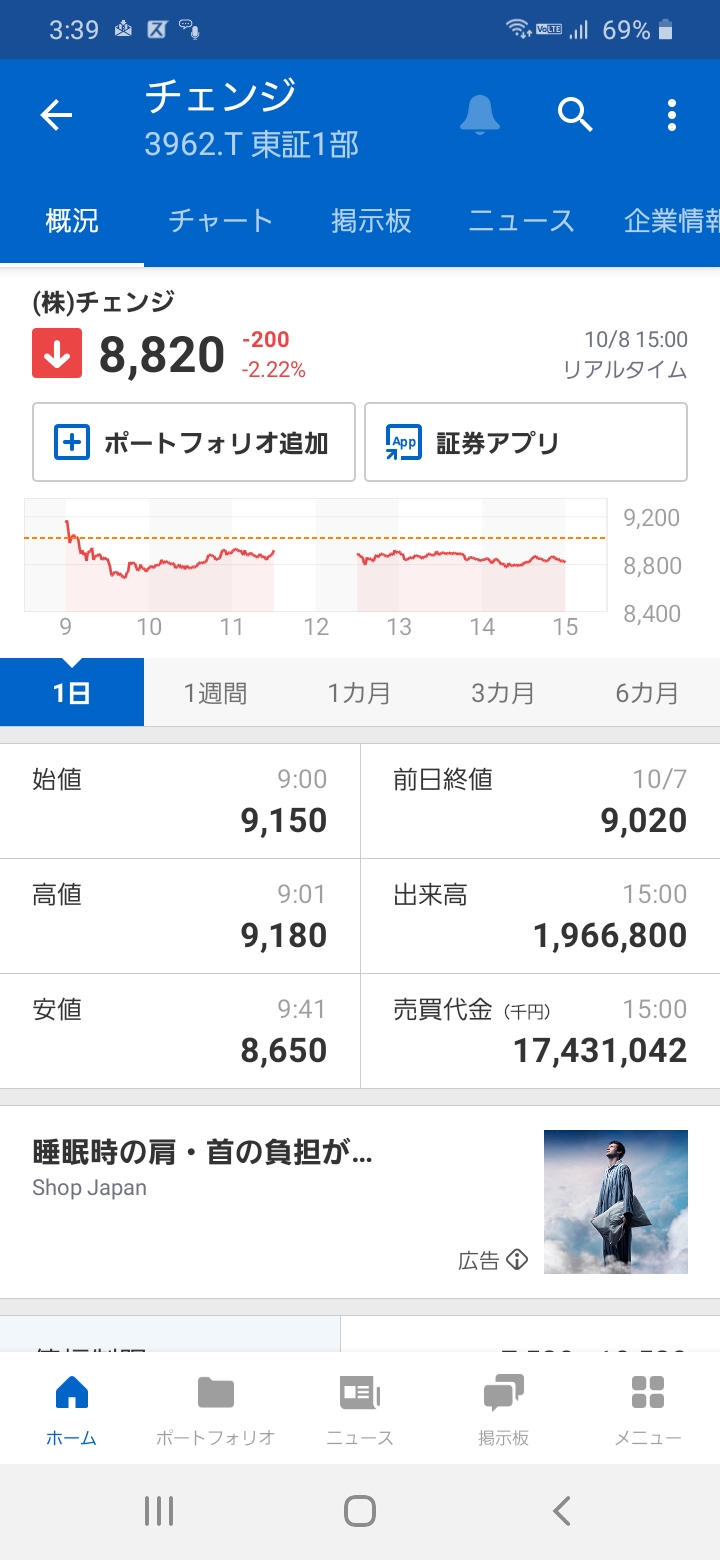Choose the 6カ月 chart range
Viewport: 720px width, 1560px height.
coord(647,693)
